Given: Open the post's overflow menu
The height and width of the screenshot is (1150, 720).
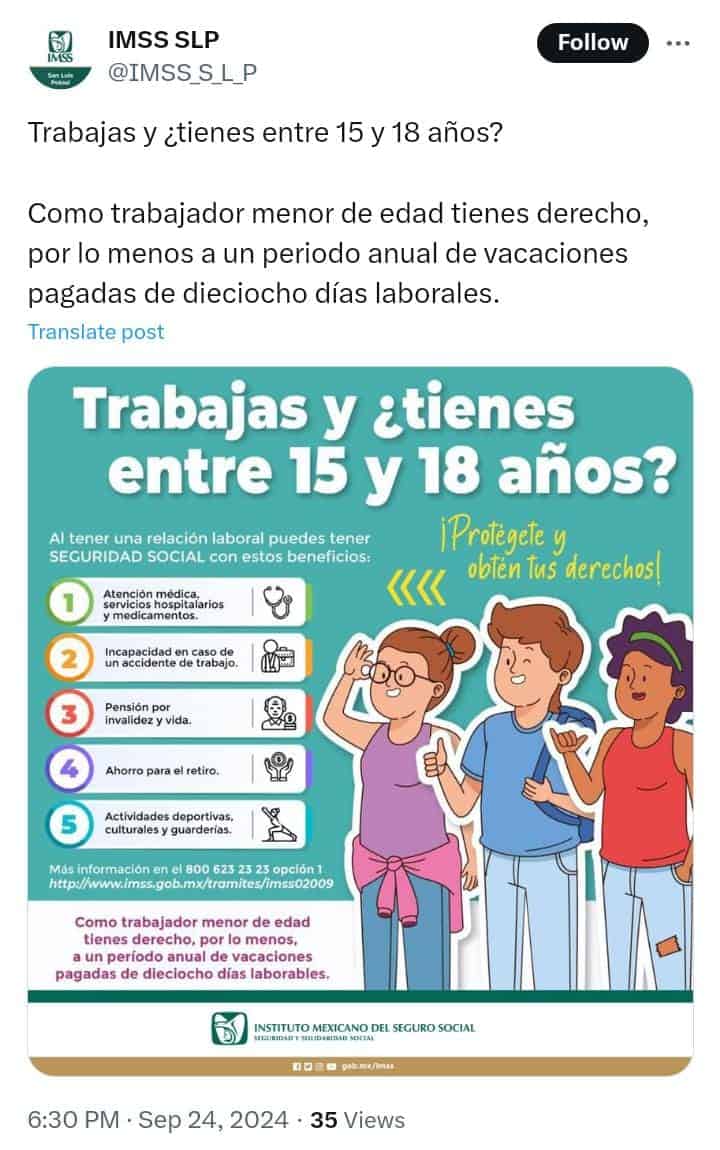Looking at the screenshot, I should [x=678, y=43].
